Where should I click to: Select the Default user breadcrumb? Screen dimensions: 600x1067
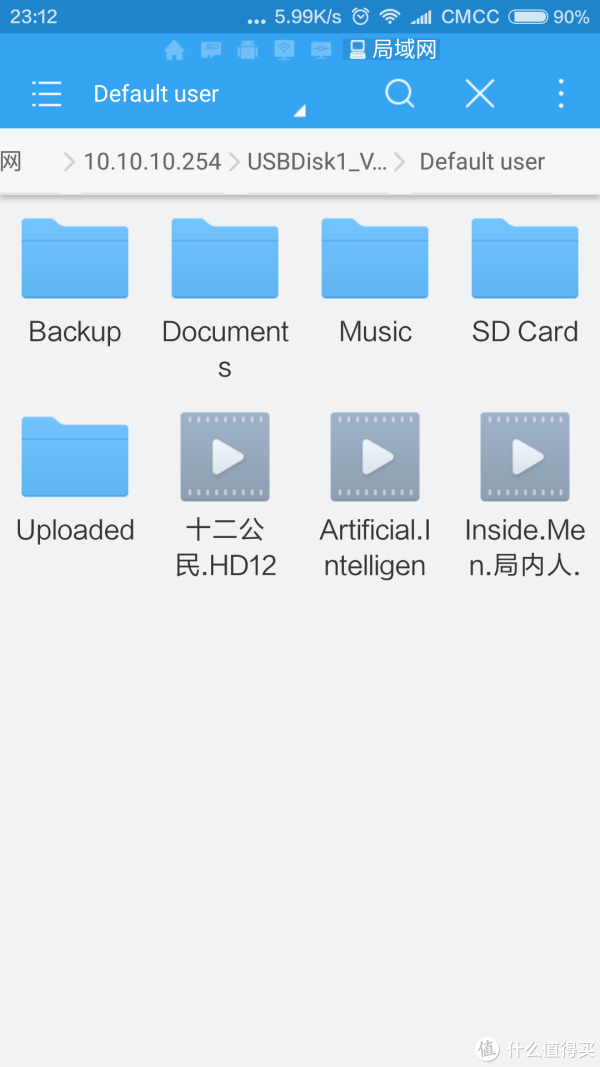point(481,162)
